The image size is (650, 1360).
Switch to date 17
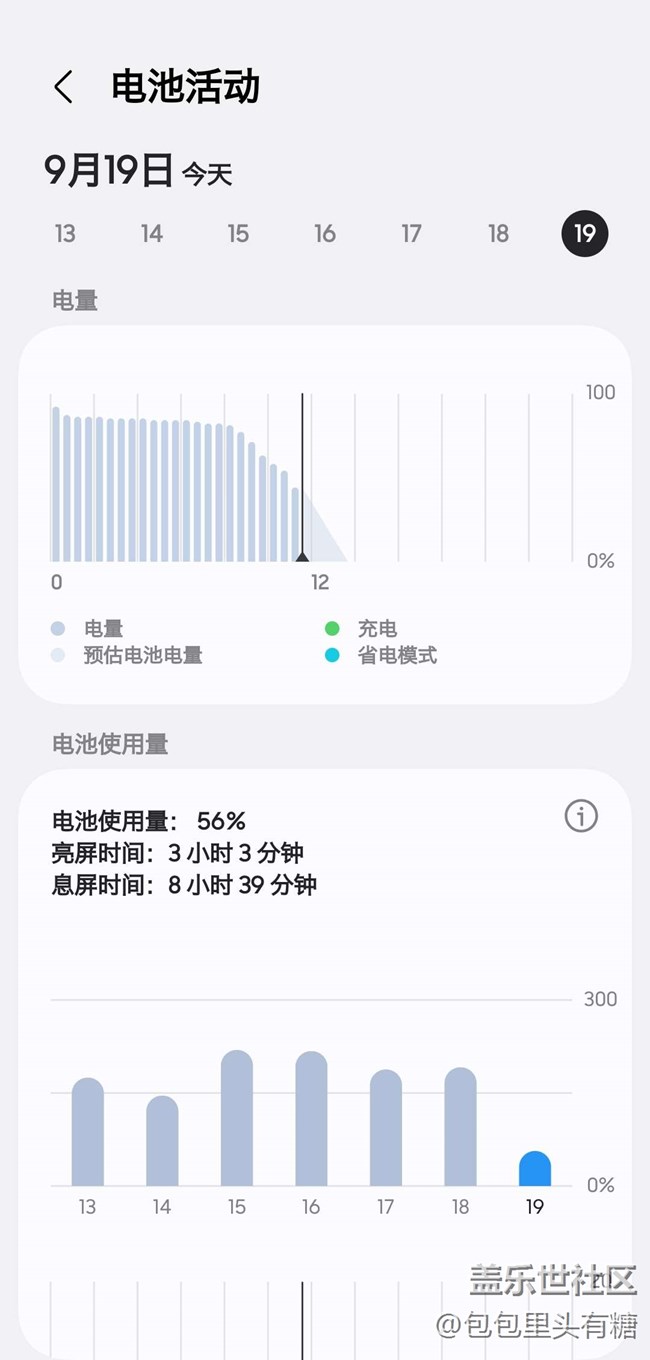pos(411,234)
